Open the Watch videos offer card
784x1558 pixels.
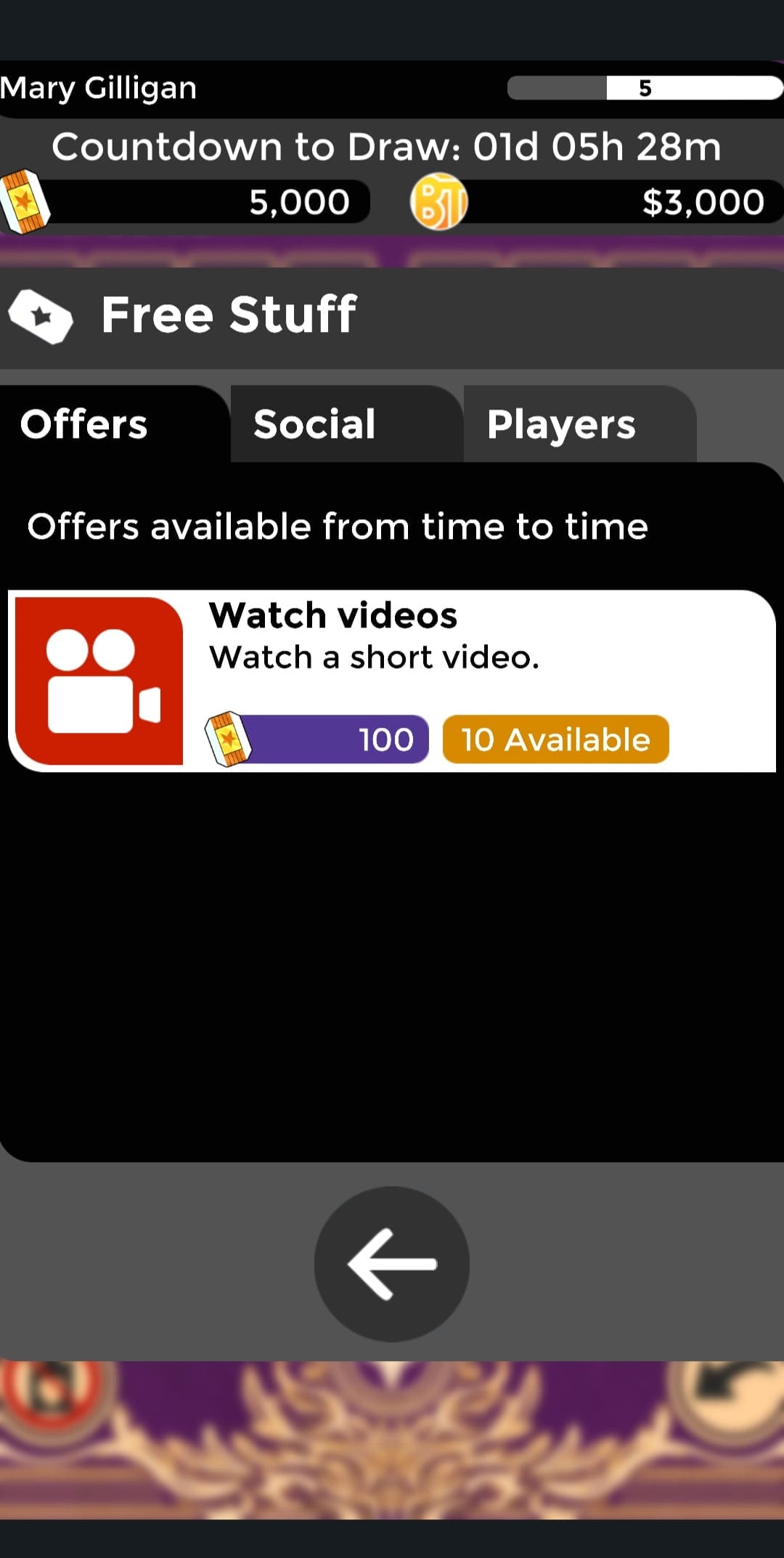(392, 681)
